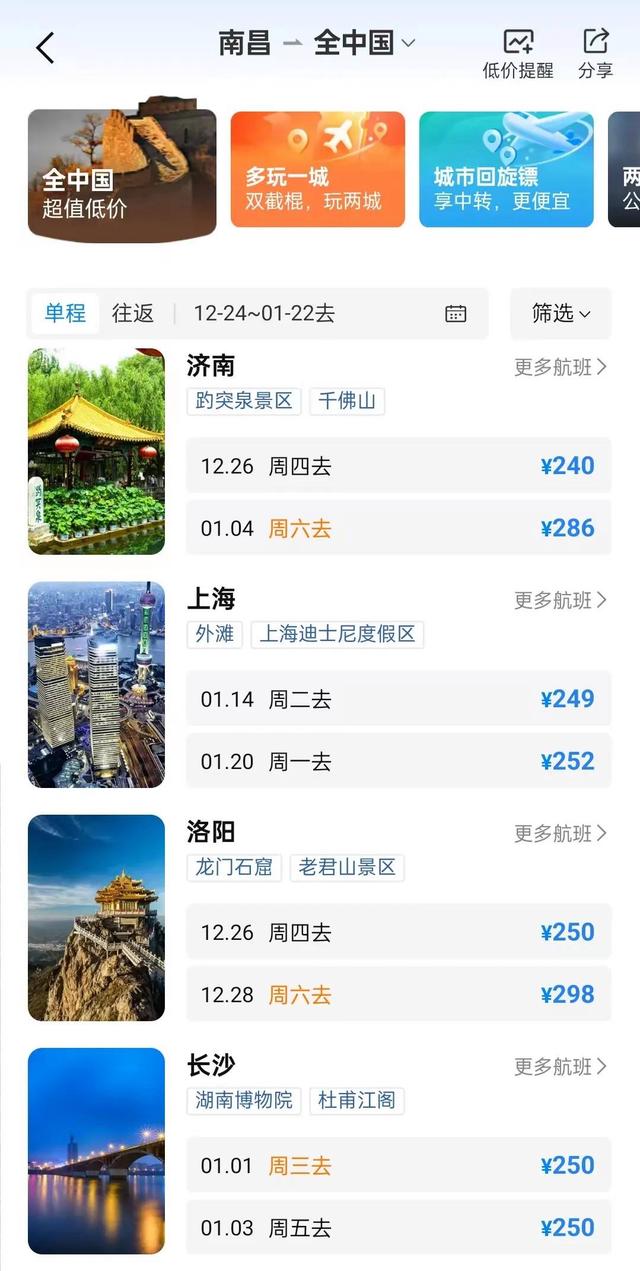Screen dimensions: 640x1271
Task: Expand the 筛选 filter options
Action: tap(560, 314)
